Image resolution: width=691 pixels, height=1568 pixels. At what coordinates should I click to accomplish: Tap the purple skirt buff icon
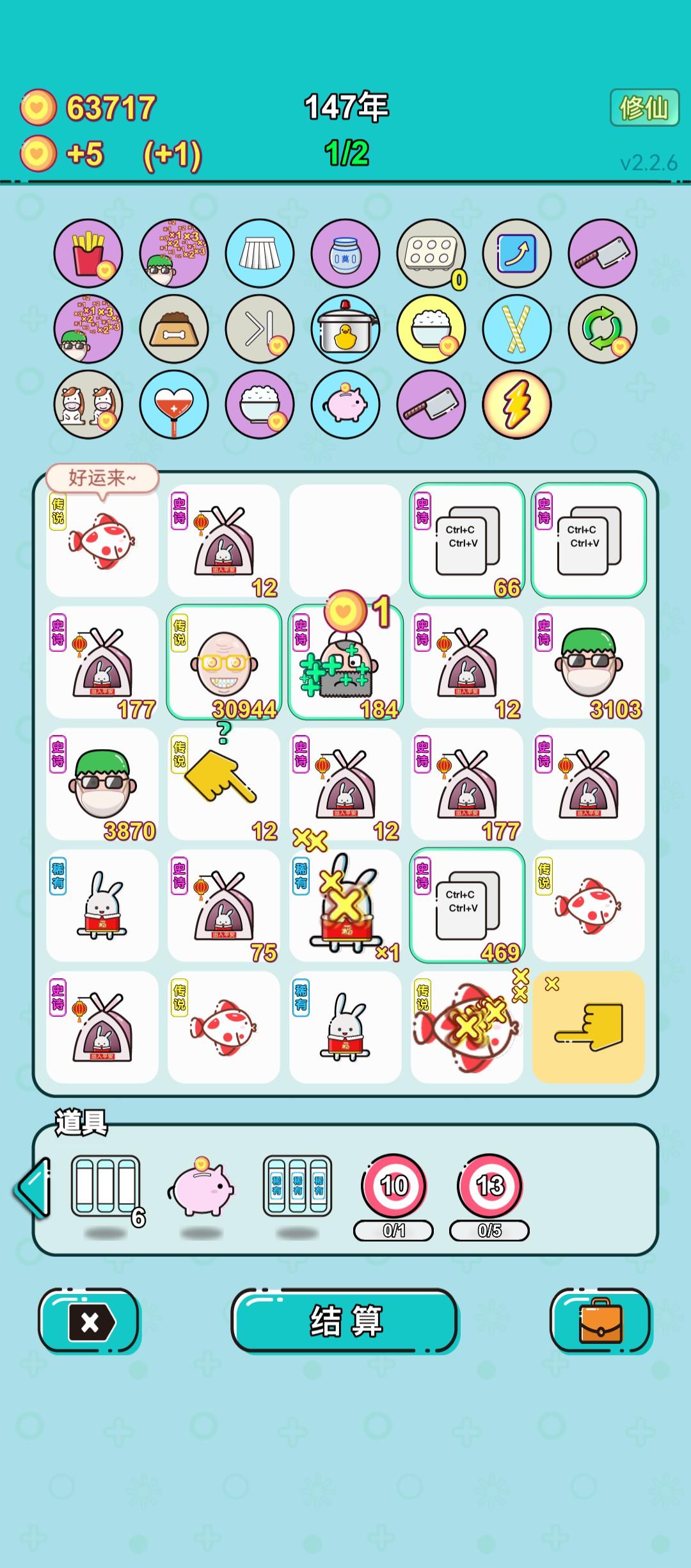(x=259, y=253)
